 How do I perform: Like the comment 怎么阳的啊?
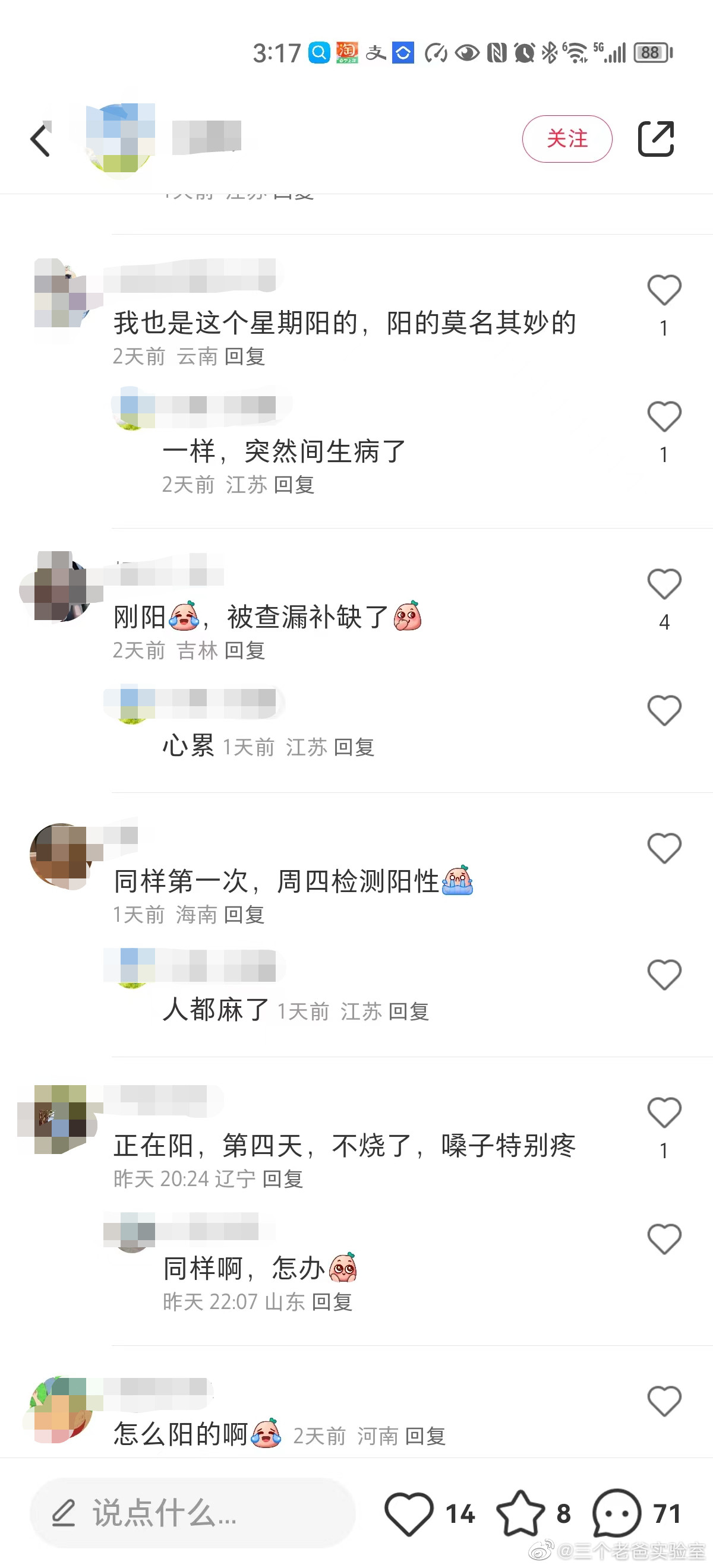pos(664,1402)
